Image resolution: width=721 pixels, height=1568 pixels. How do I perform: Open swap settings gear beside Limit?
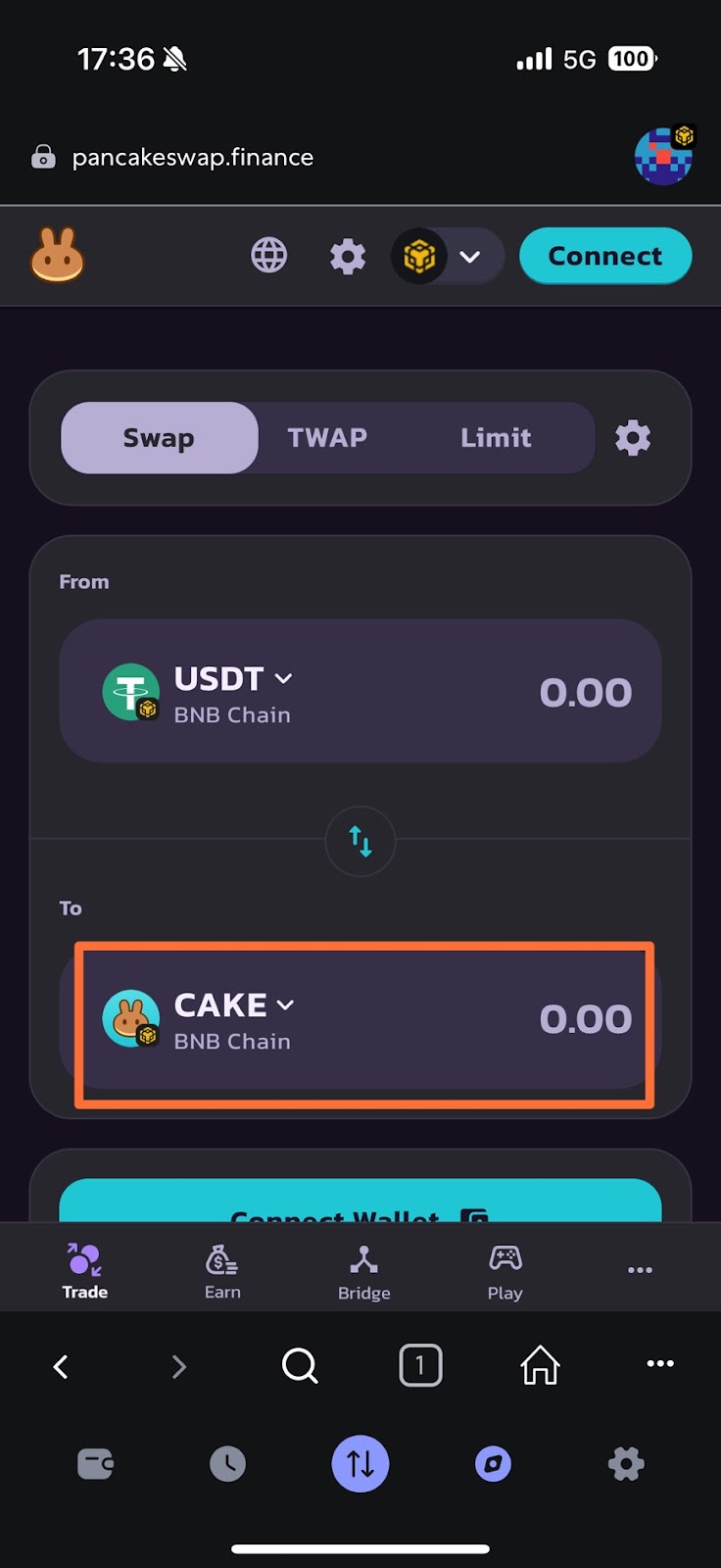coord(633,437)
